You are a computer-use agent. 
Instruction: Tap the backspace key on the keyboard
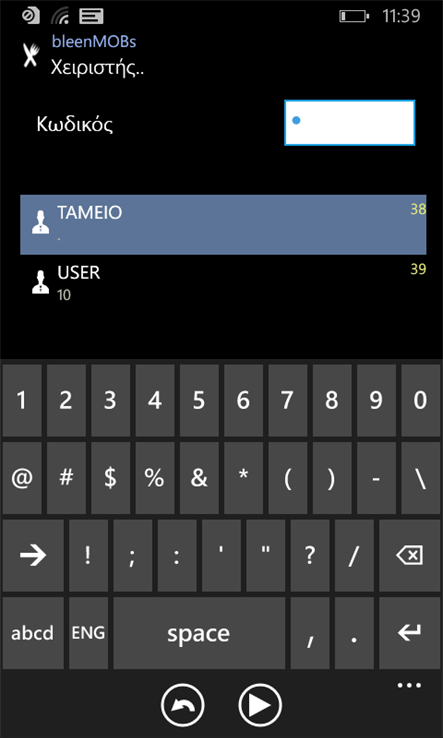[409, 556]
